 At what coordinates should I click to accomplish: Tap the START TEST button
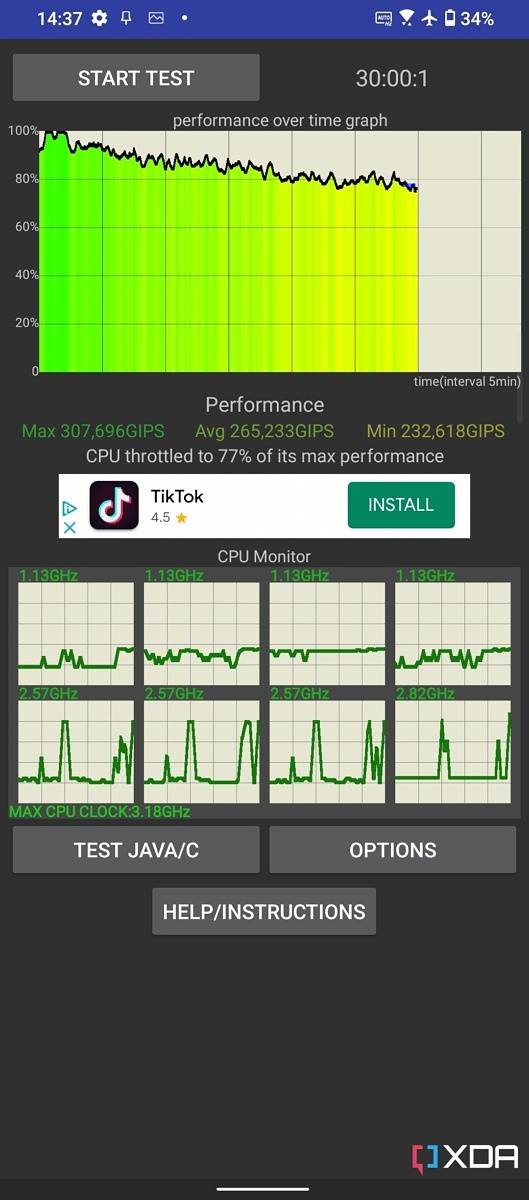pos(136,78)
